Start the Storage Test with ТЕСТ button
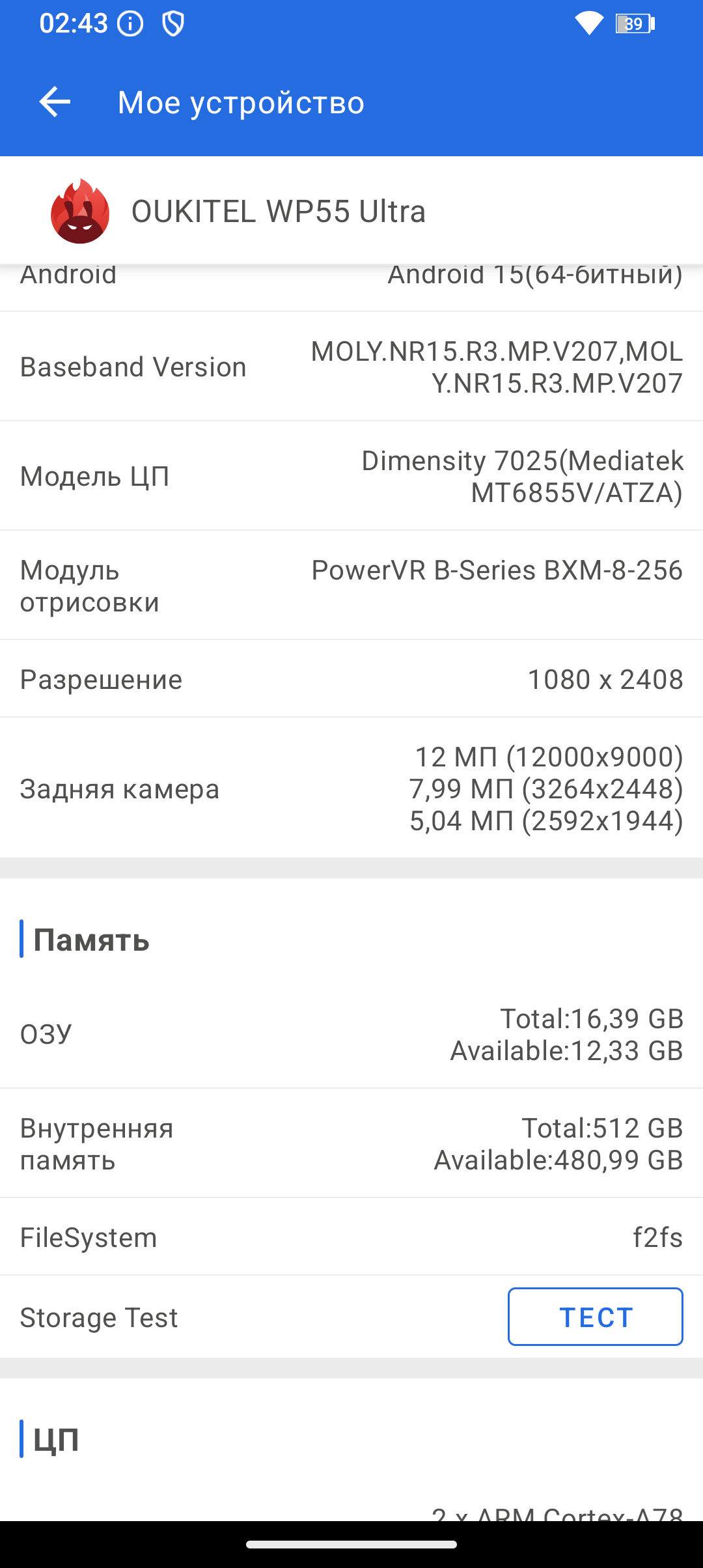Screen dimensions: 703x1568 coord(595,1317)
